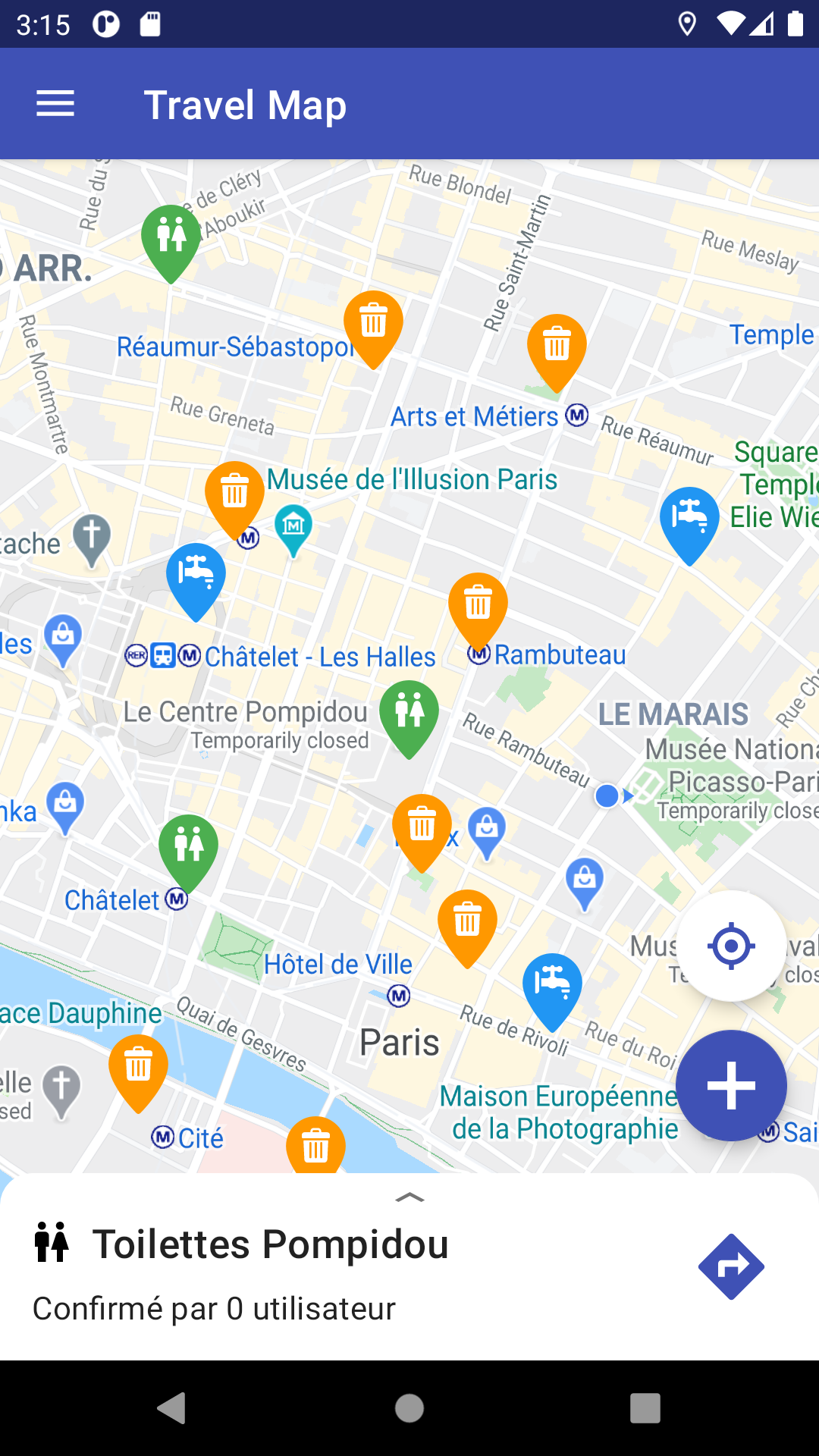
Task: Expand the Toilettes Pompidou bottom sheet
Action: (x=409, y=1197)
